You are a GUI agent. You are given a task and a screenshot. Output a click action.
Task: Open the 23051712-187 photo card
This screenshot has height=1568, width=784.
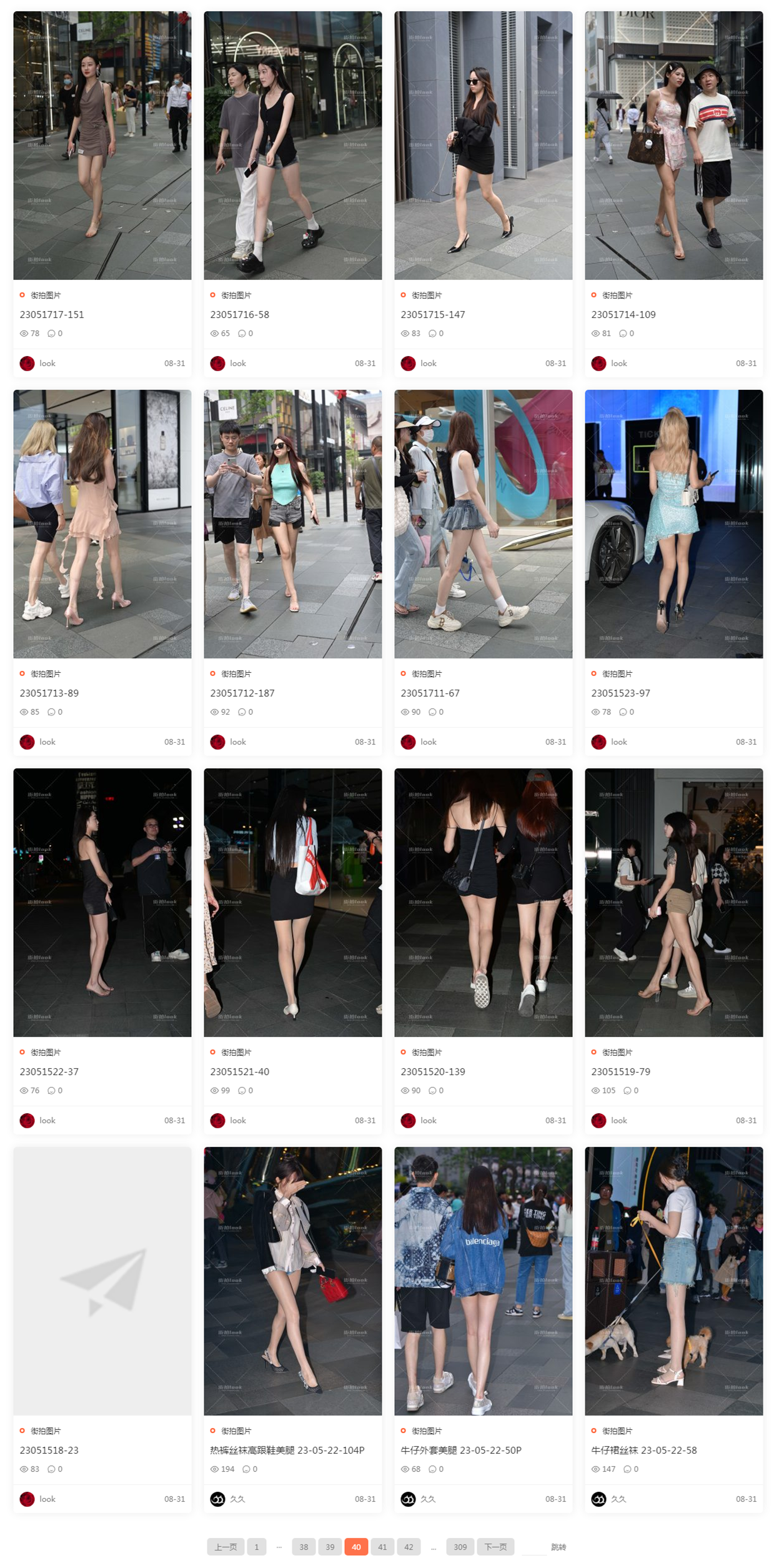coord(292,523)
